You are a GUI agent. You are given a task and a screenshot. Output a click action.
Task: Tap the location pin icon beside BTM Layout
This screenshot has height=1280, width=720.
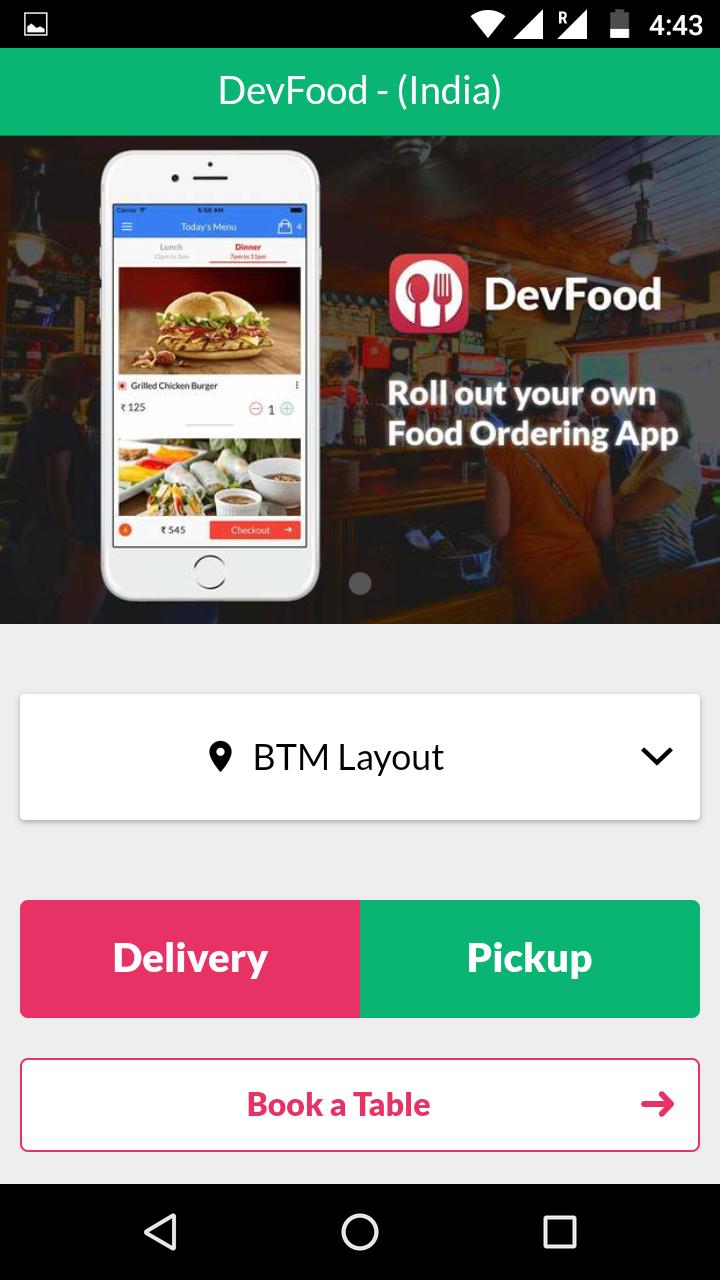click(x=222, y=757)
